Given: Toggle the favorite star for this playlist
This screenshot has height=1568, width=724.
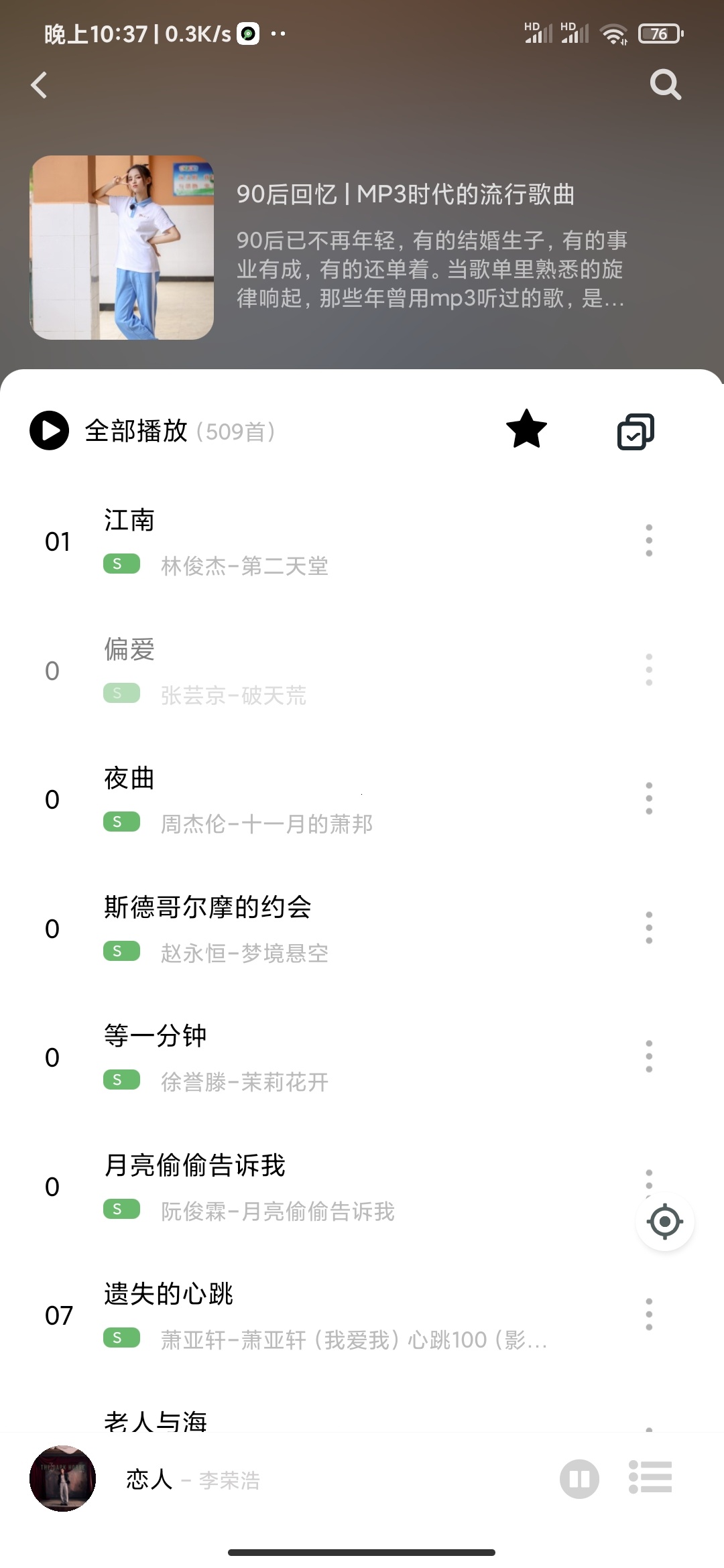Looking at the screenshot, I should [526, 430].
